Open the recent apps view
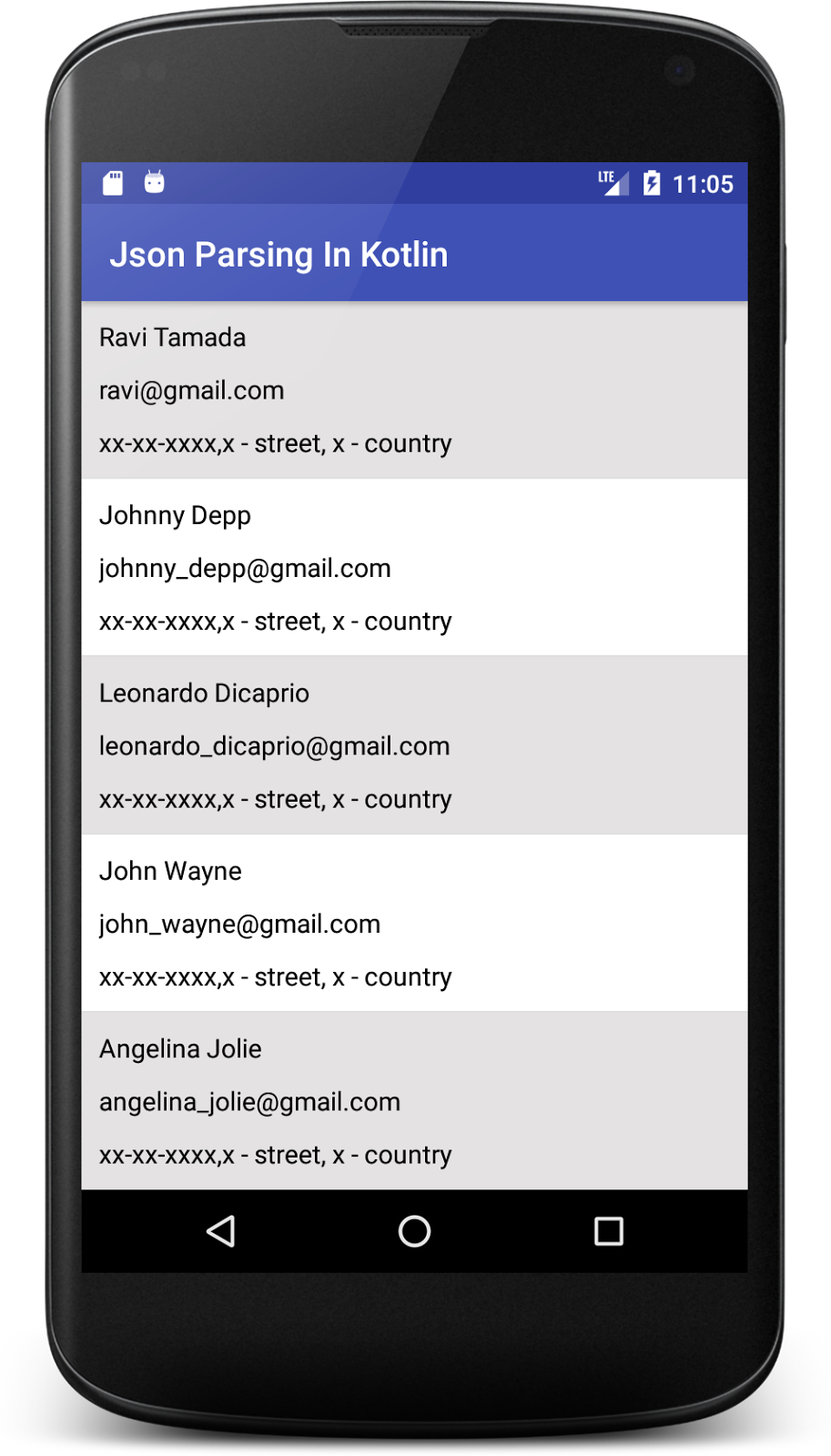This screenshot has height=1456, width=831. [608, 1231]
